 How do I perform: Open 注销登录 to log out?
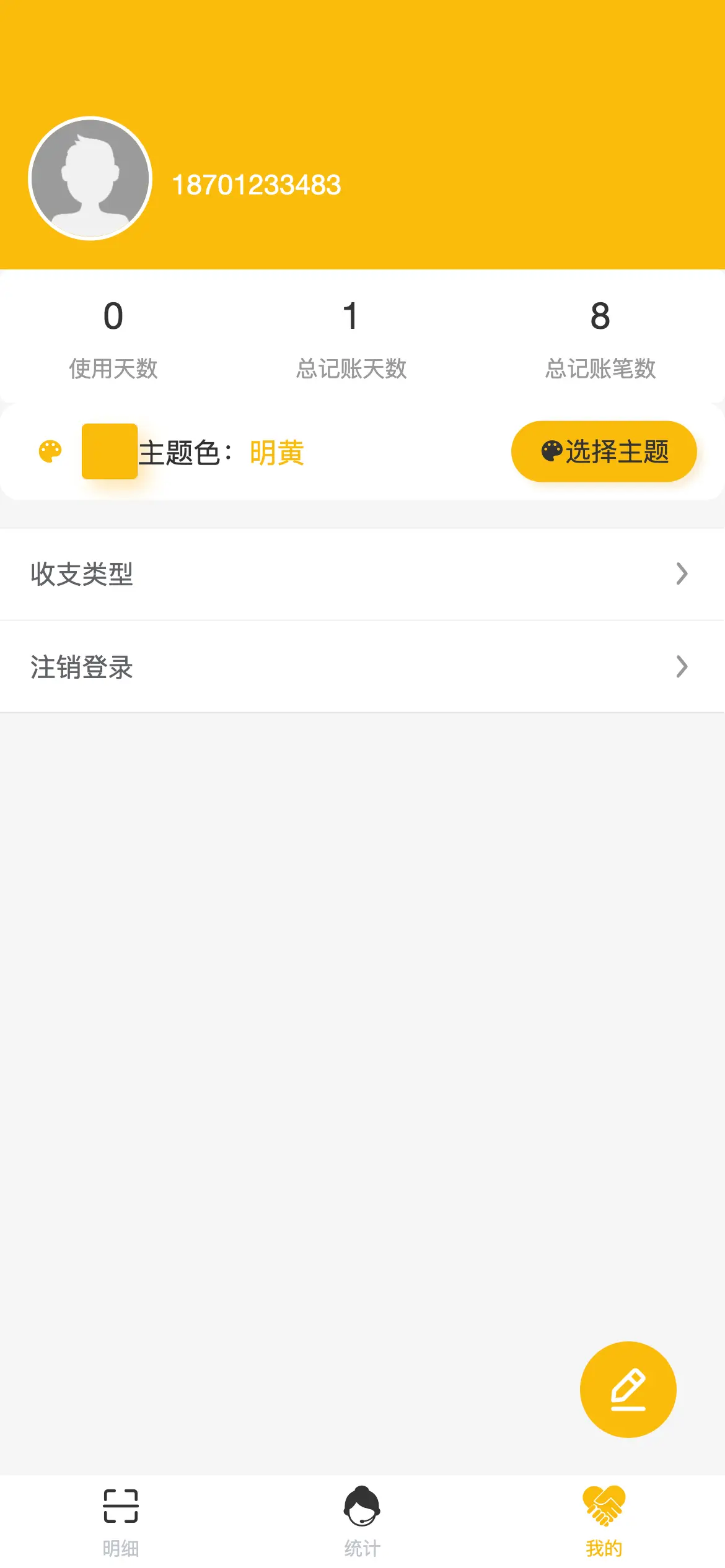coord(362,667)
